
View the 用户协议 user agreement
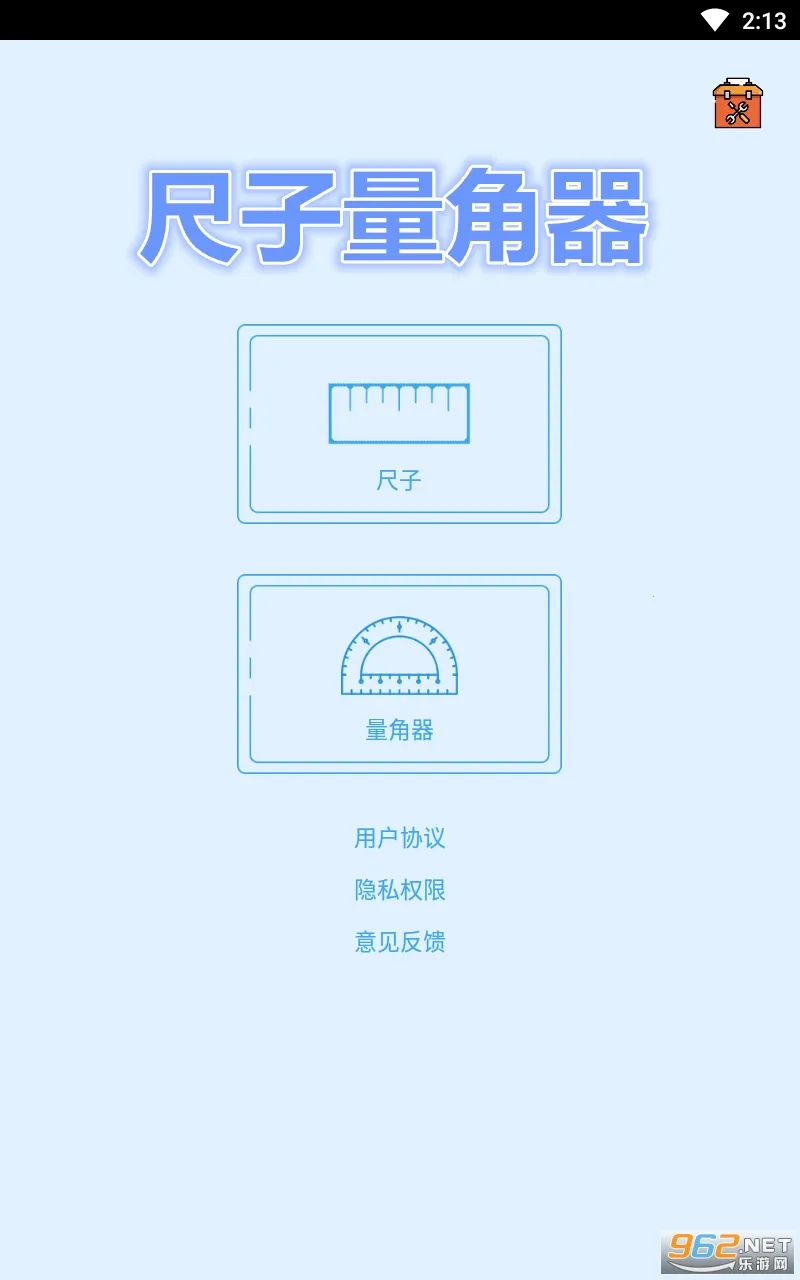[x=399, y=838]
